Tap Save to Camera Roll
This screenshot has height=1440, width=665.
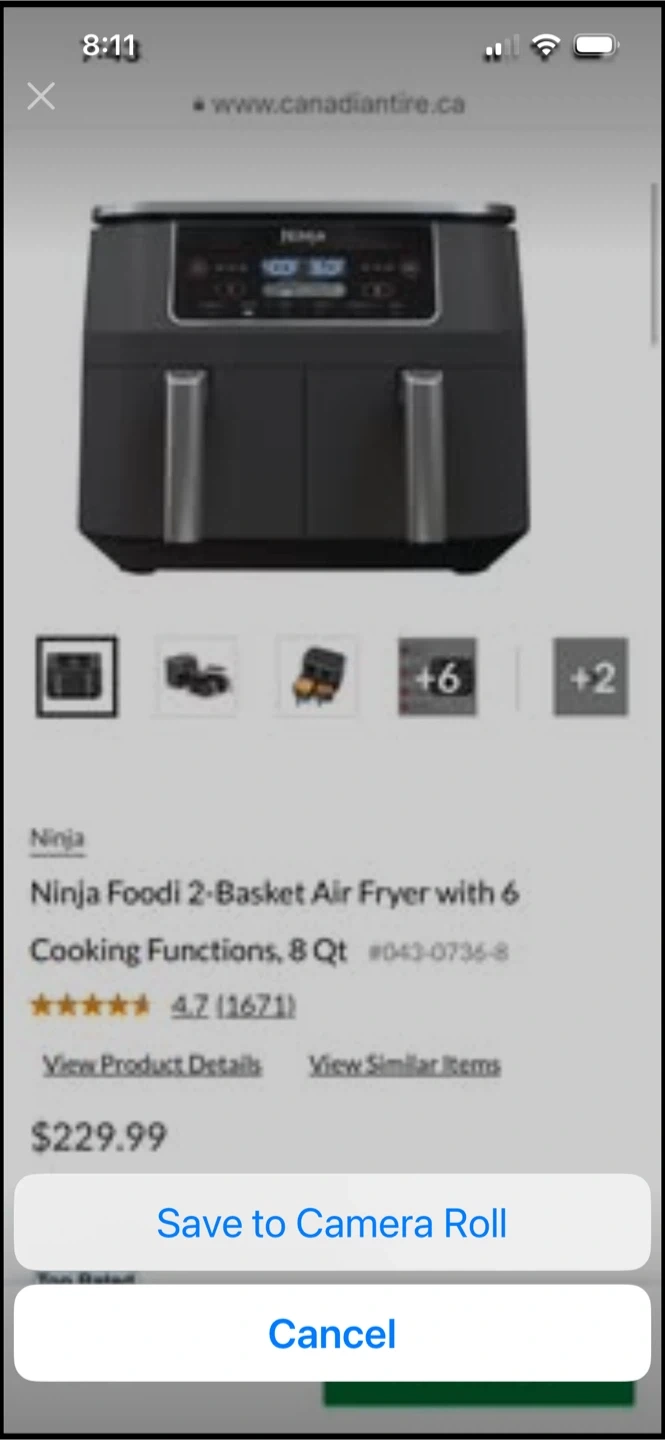332,1223
